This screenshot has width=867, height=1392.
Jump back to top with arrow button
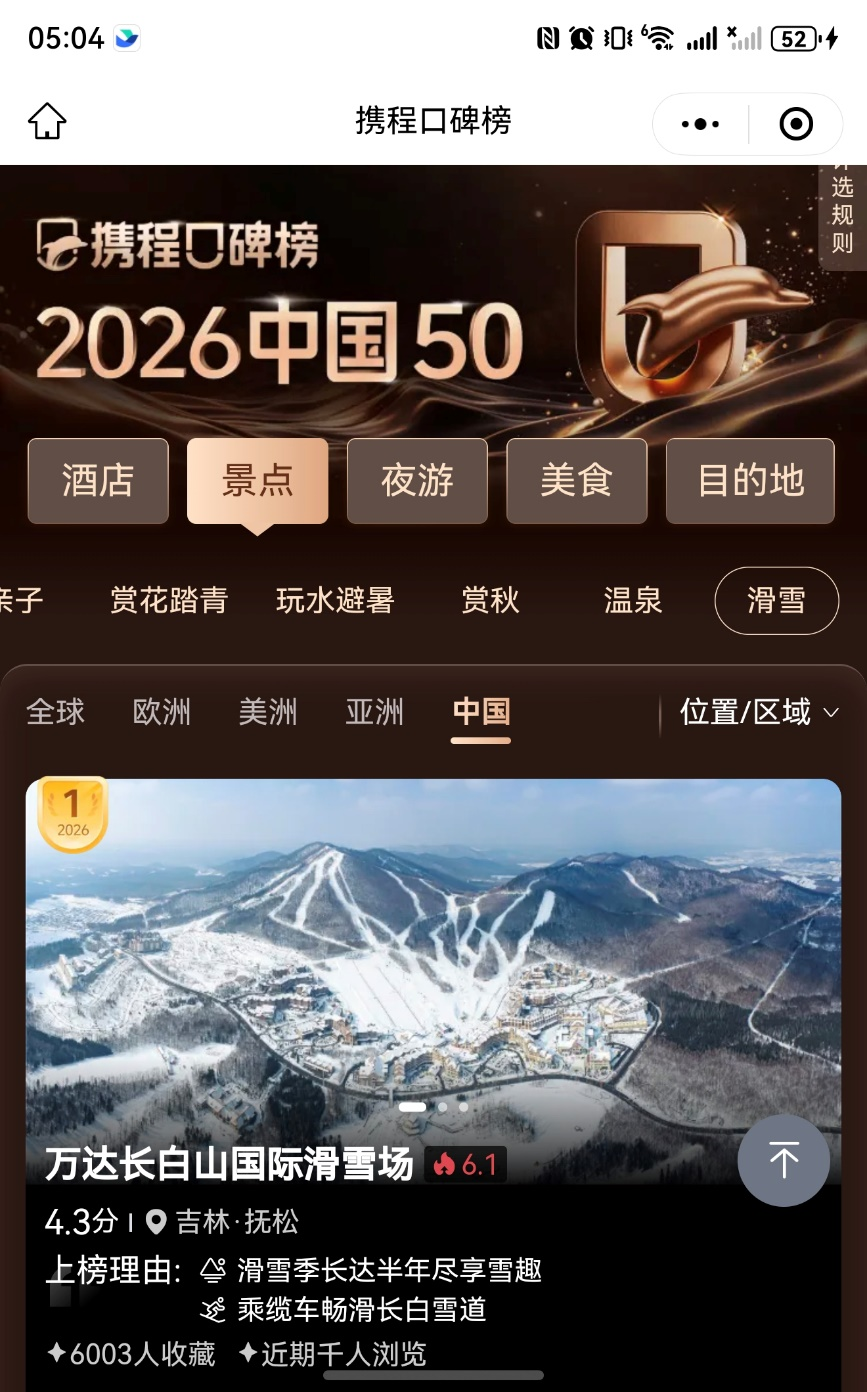[x=784, y=1160]
